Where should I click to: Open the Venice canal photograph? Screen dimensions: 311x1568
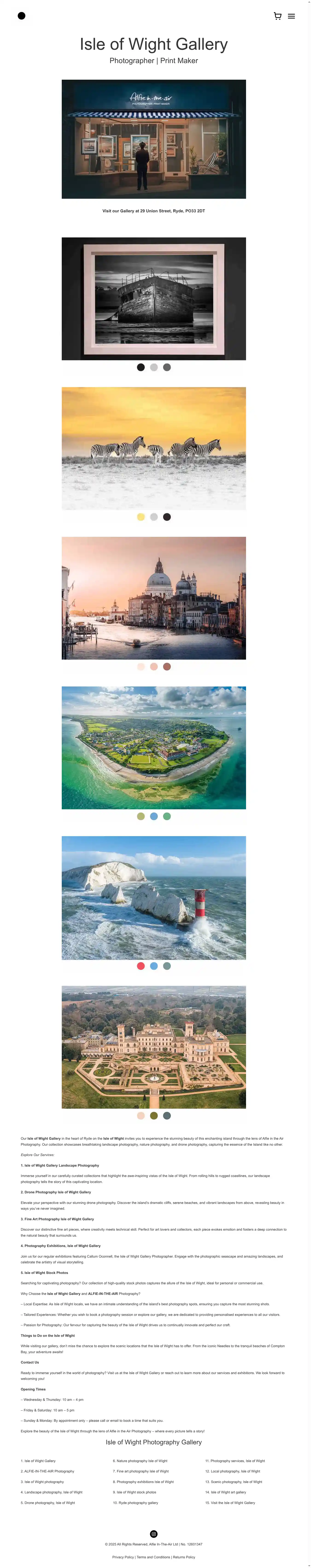pyautogui.click(x=153, y=598)
